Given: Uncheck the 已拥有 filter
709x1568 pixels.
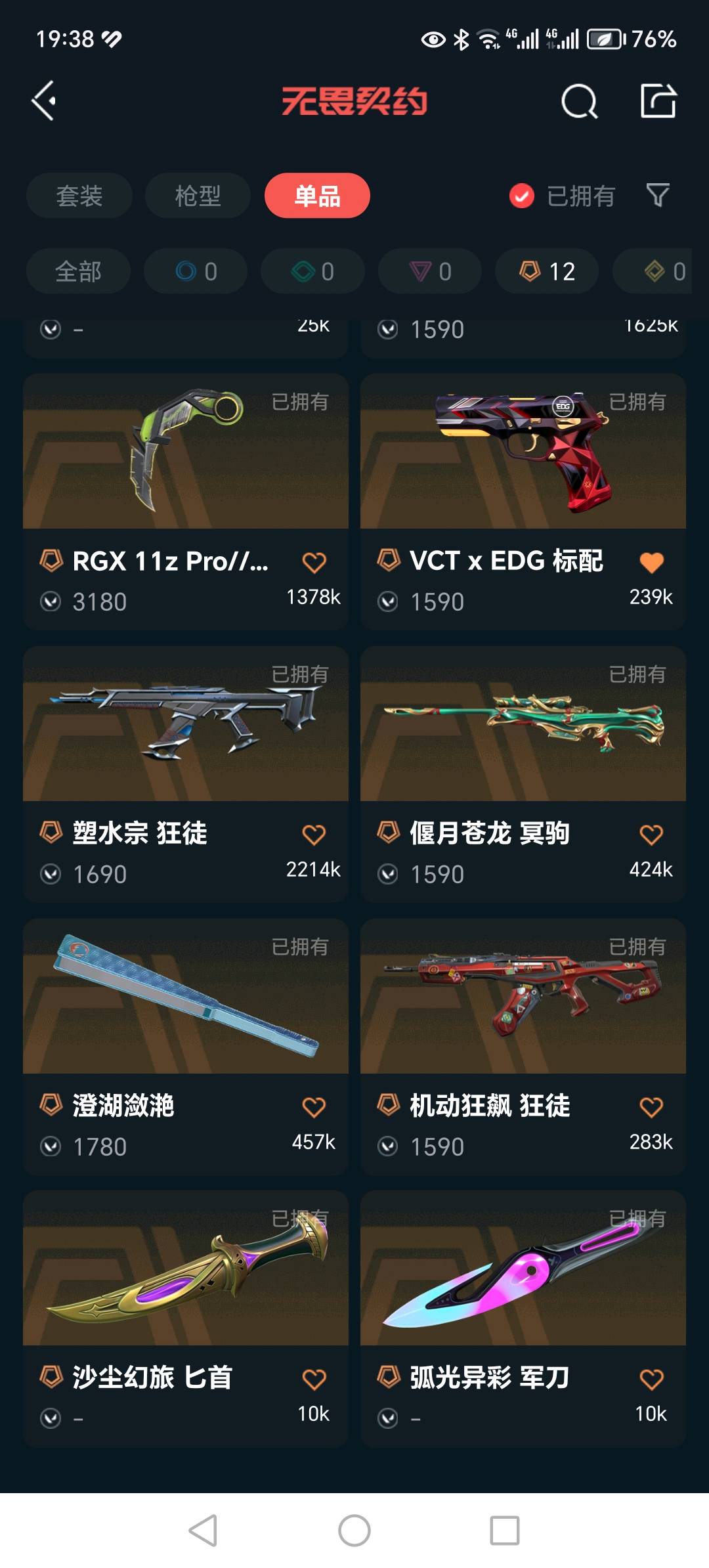Looking at the screenshot, I should [x=522, y=196].
